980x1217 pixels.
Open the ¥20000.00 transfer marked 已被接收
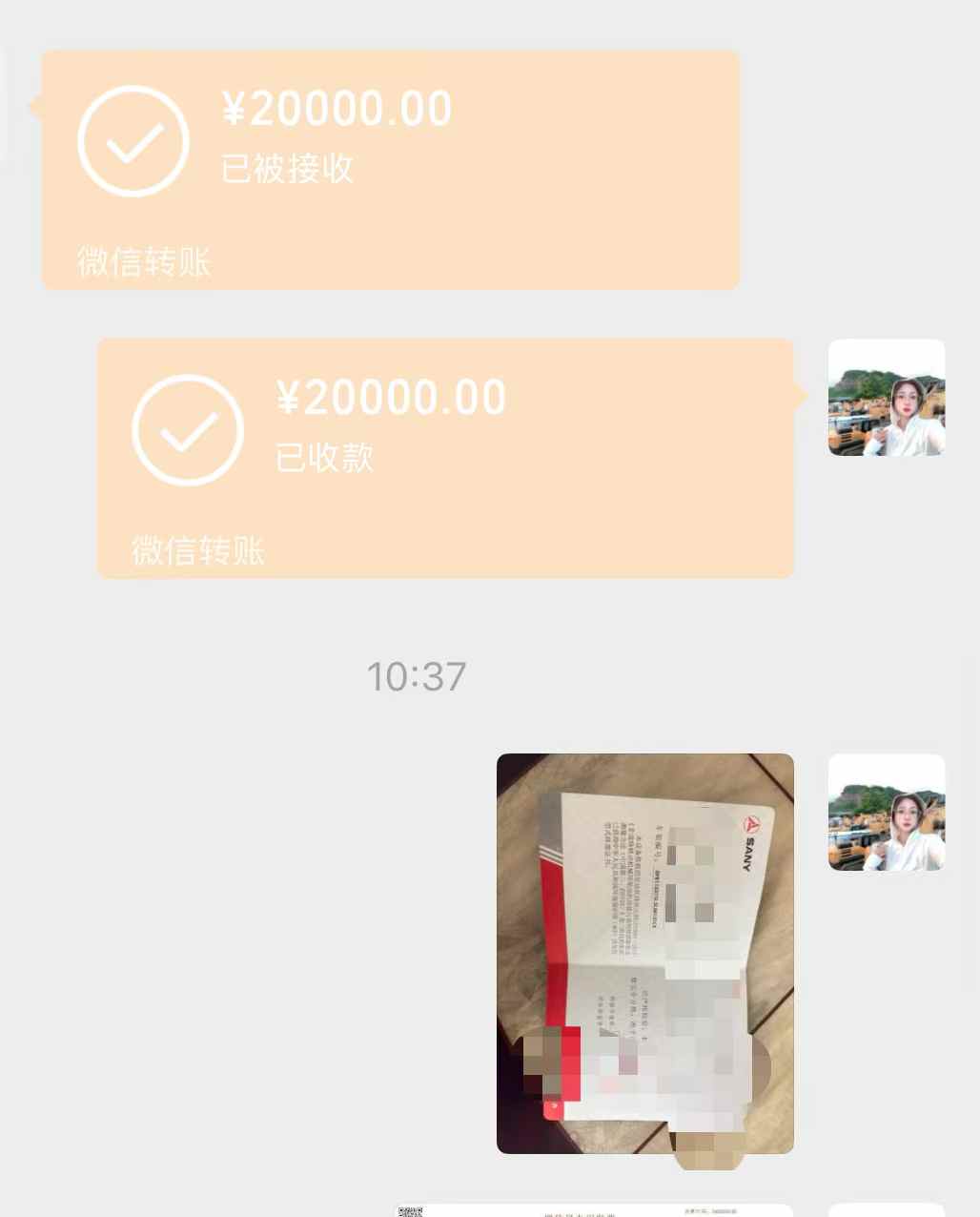pyautogui.click(x=391, y=170)
